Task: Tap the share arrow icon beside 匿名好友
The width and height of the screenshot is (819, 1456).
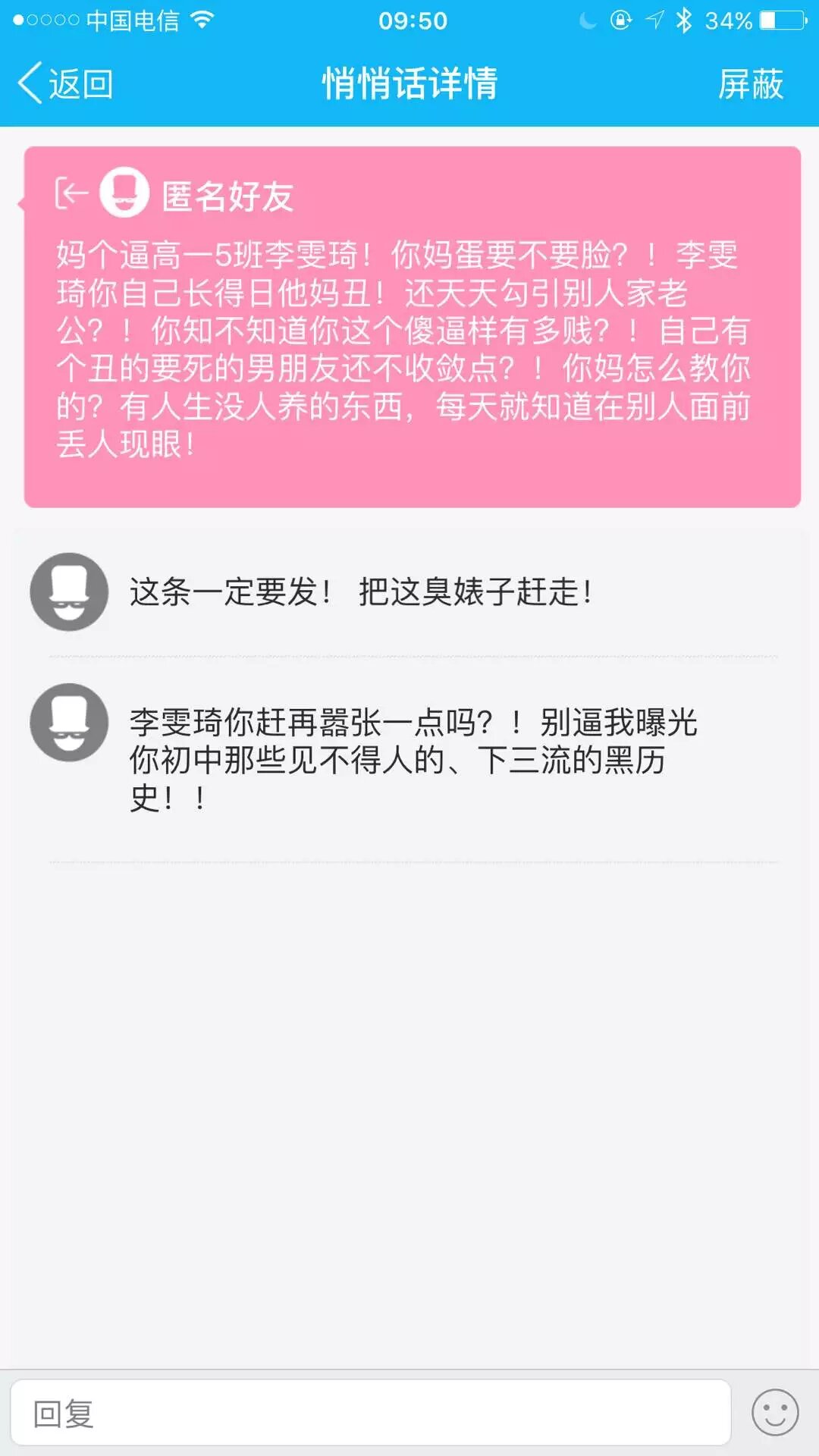Action: click(x=71, y=193)
